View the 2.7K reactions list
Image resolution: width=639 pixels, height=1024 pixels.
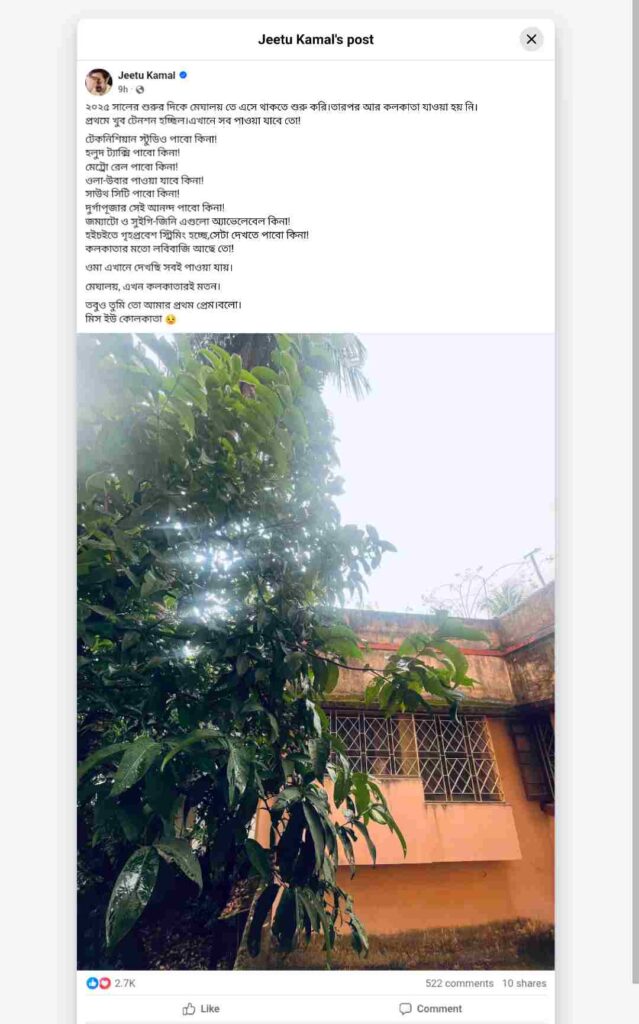(124, 983)
